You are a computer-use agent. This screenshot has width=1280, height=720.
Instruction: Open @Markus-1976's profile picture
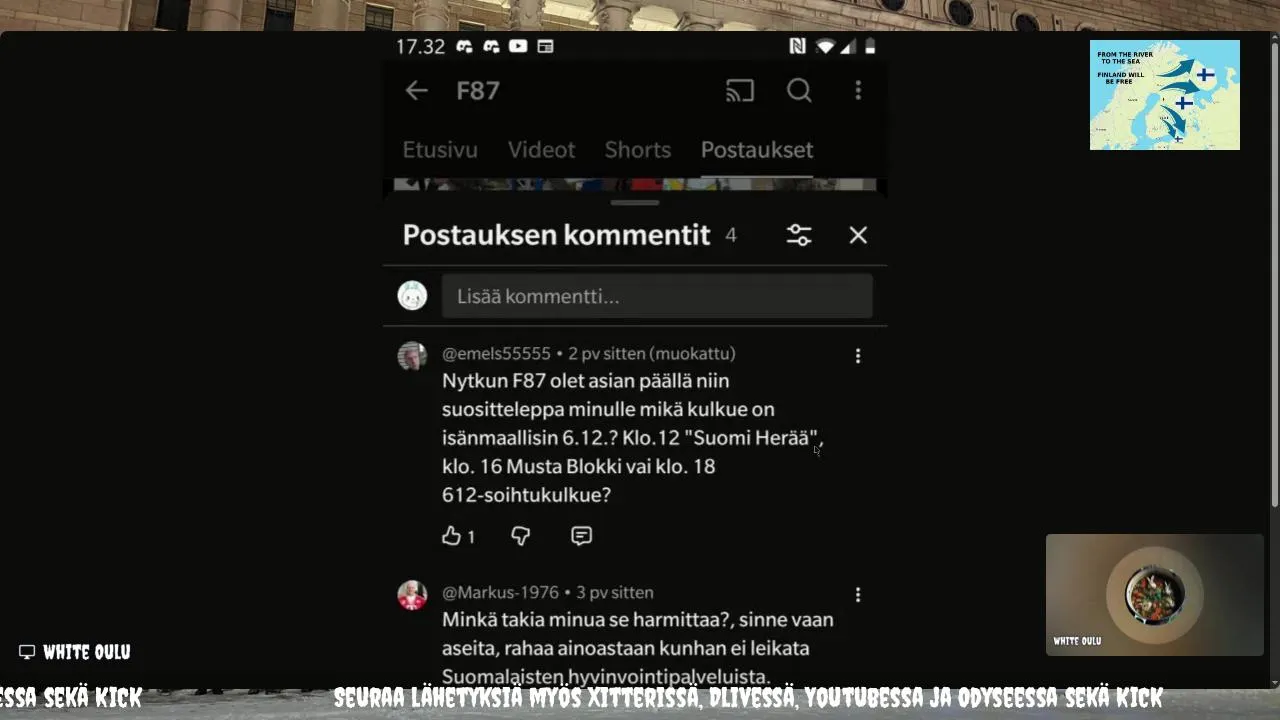412,595
